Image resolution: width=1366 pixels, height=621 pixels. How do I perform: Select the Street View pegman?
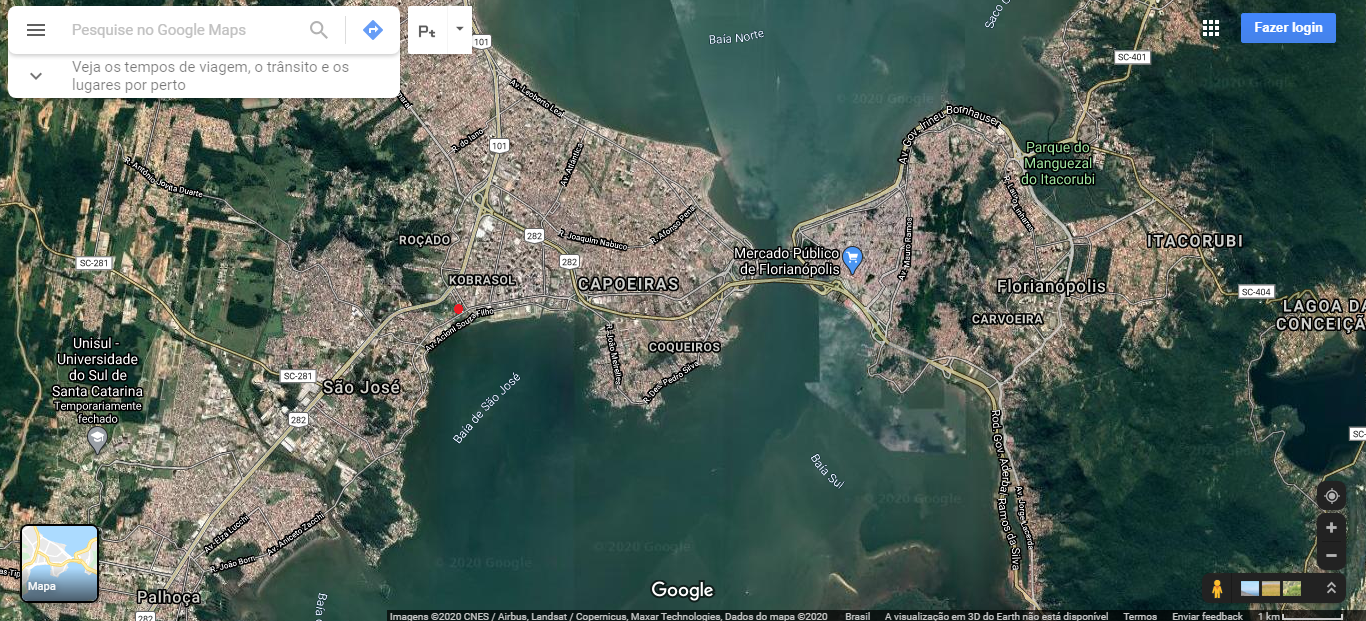[x=1217, y=588]
